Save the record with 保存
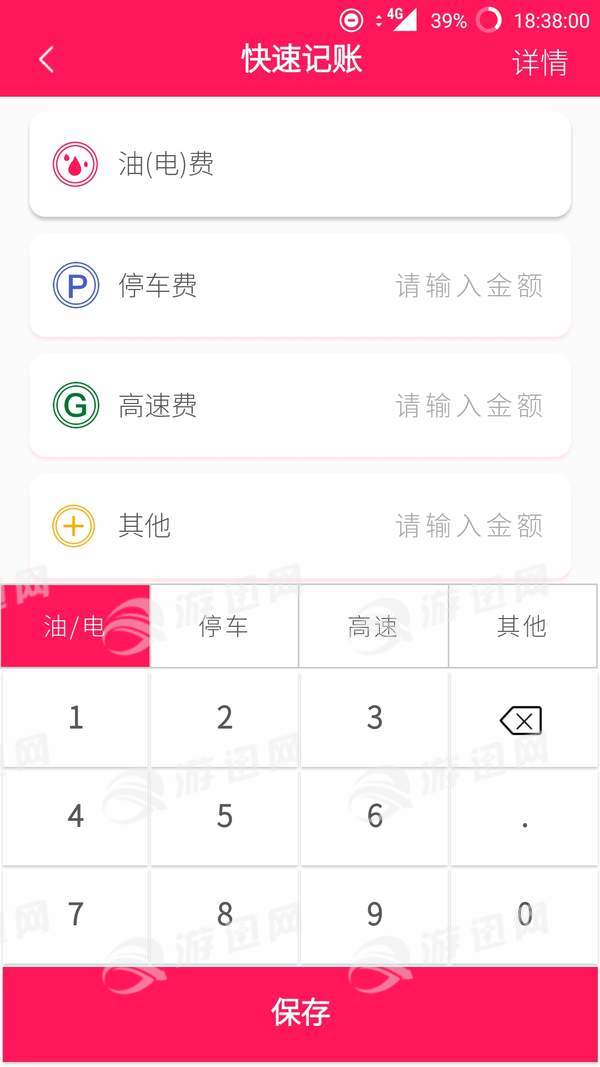 pyautogui.click(x=300, y=1012)
